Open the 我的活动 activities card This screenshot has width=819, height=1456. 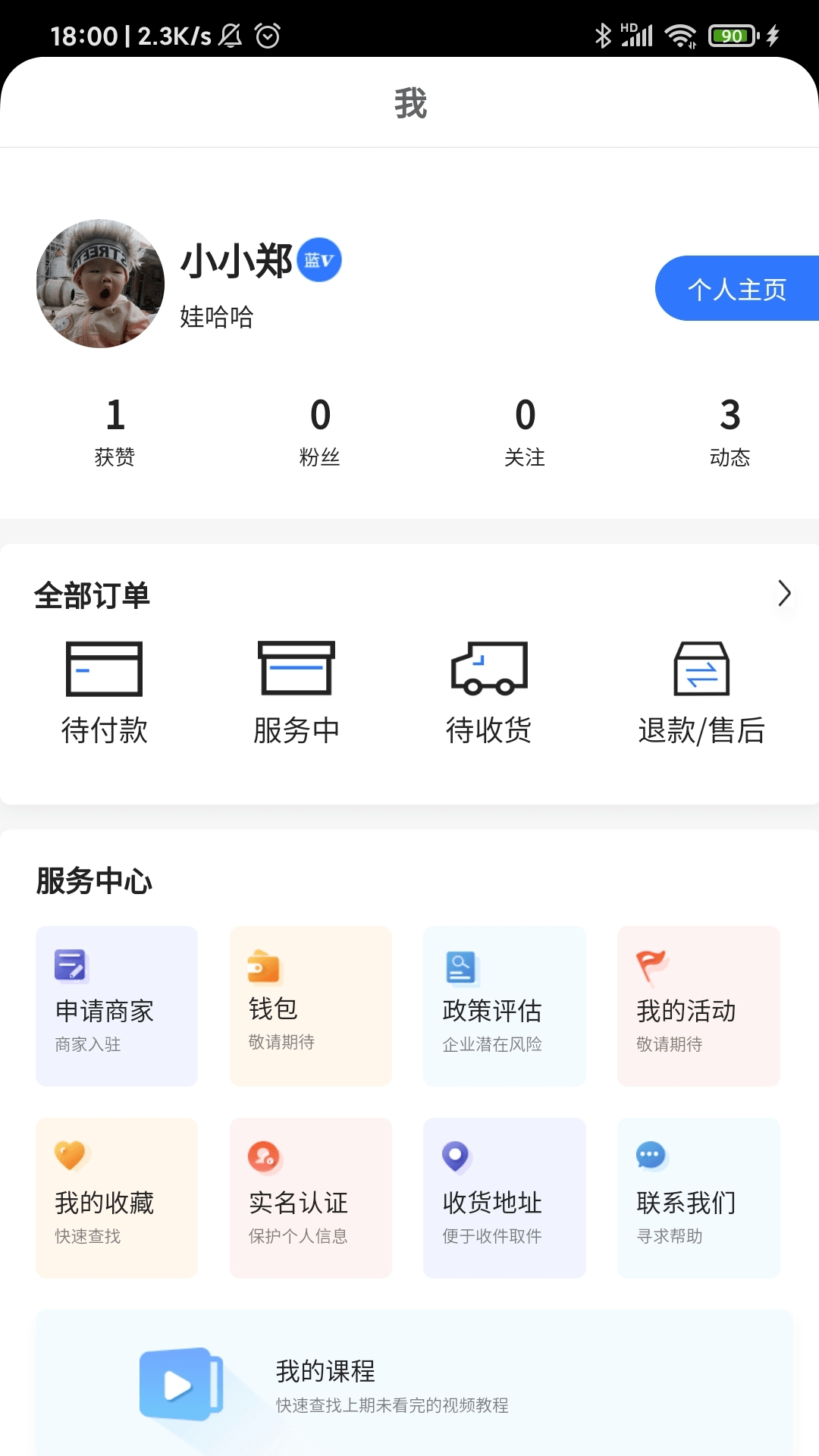click(698, 1006)
